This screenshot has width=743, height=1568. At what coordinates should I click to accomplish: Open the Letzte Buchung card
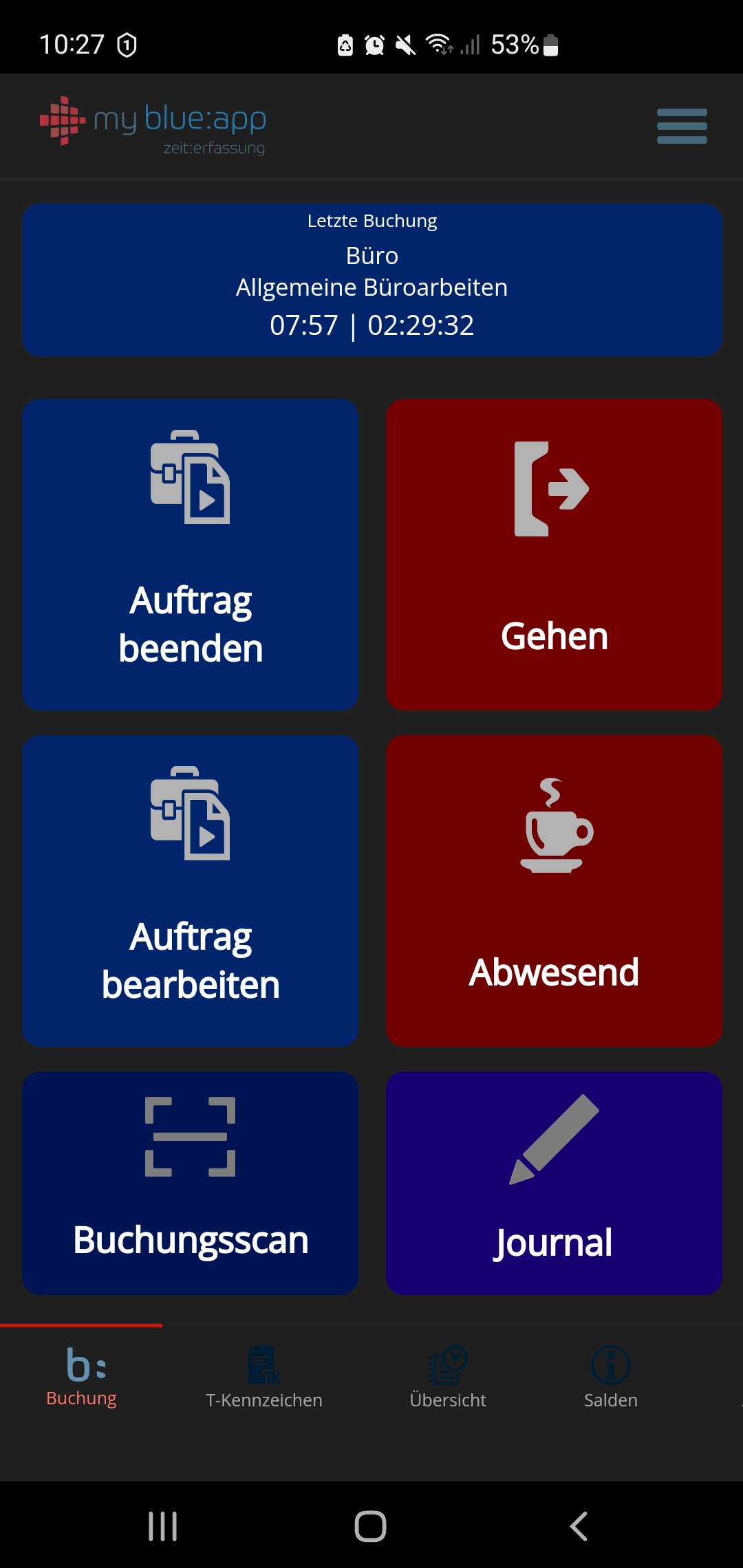click(x=371, y=280)
